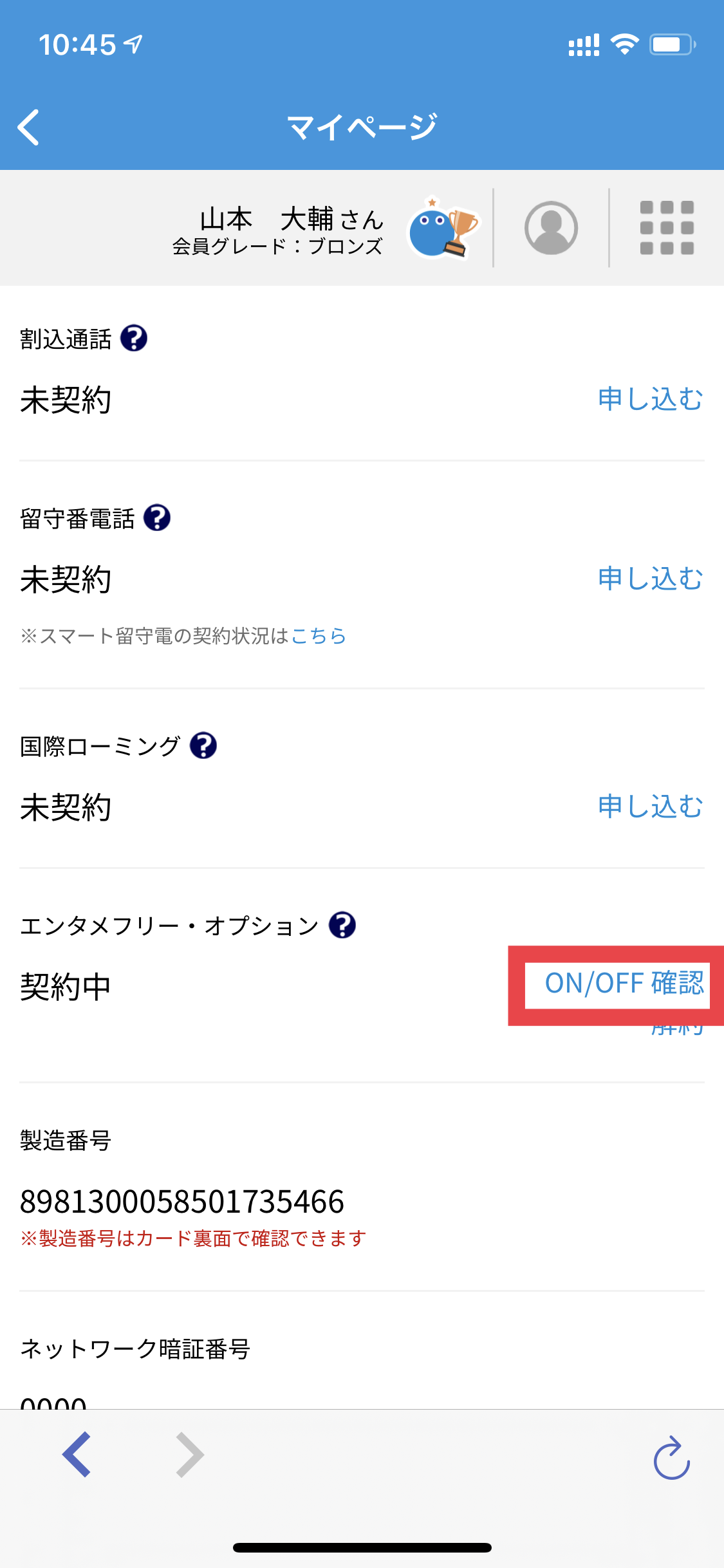The height and width of the screenshot is (1568, 724).
Task: Go back using the top-left arrow
Action: tap(28, 127)
